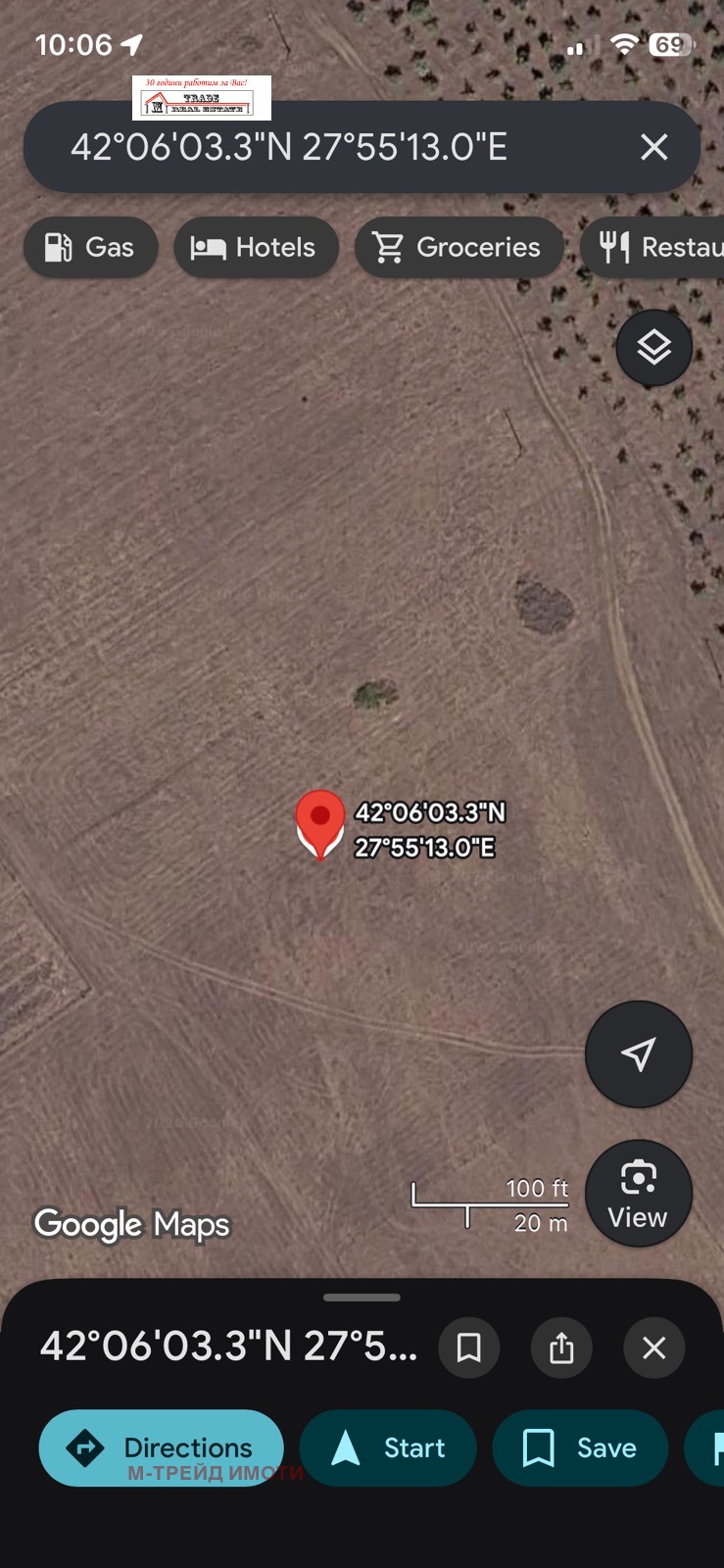The height and width of the screenshot is (1568, 724).
Task: Edit the coordinates search field
Action: point(333,148)
